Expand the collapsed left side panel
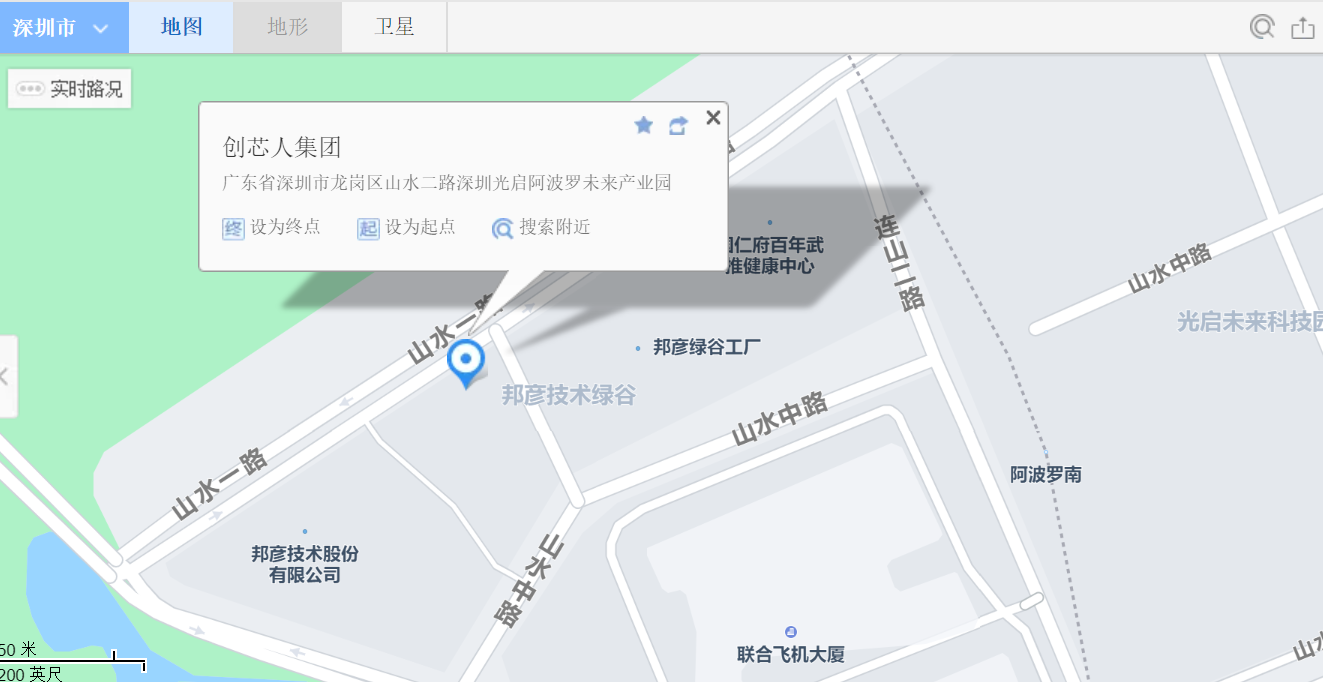Image resolution: width=1323 pixels, height=682 pixels. pyautogui.click(x=6, y=377)
